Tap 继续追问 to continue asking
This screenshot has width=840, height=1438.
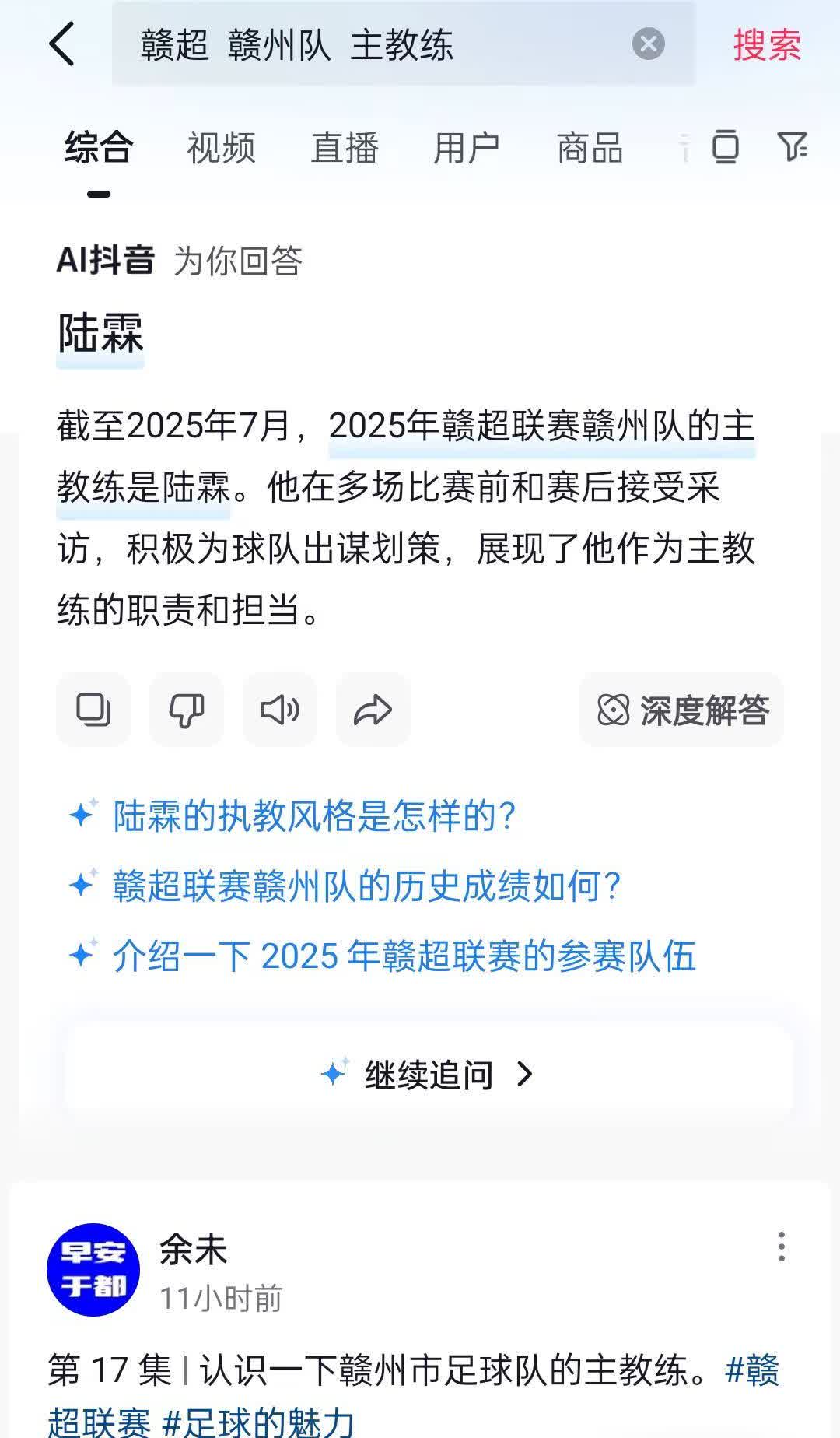pyautogui.click(x=429, y=1075)
